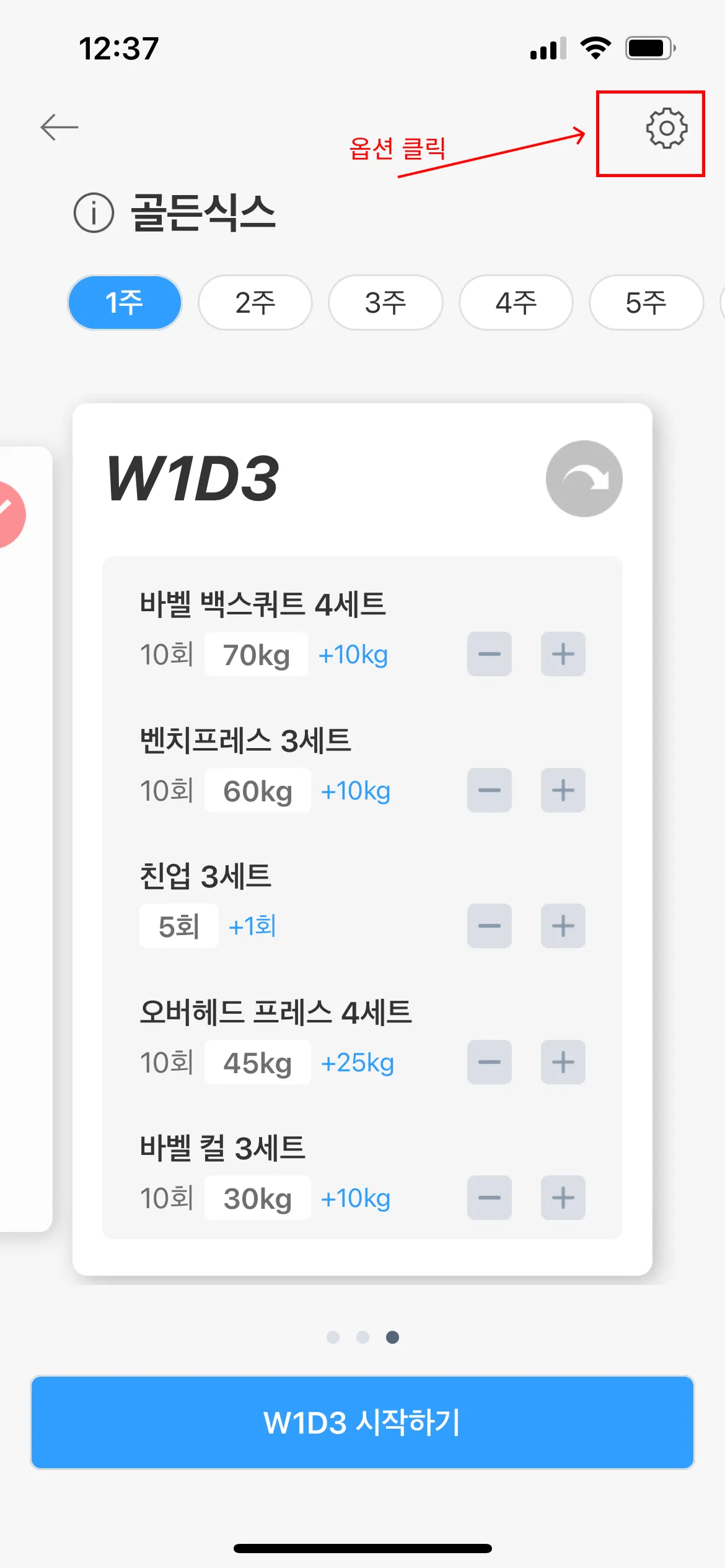Go back with the arrow icon
Image resolution: width=725 pixels, height=1568 pixels.
59,128
